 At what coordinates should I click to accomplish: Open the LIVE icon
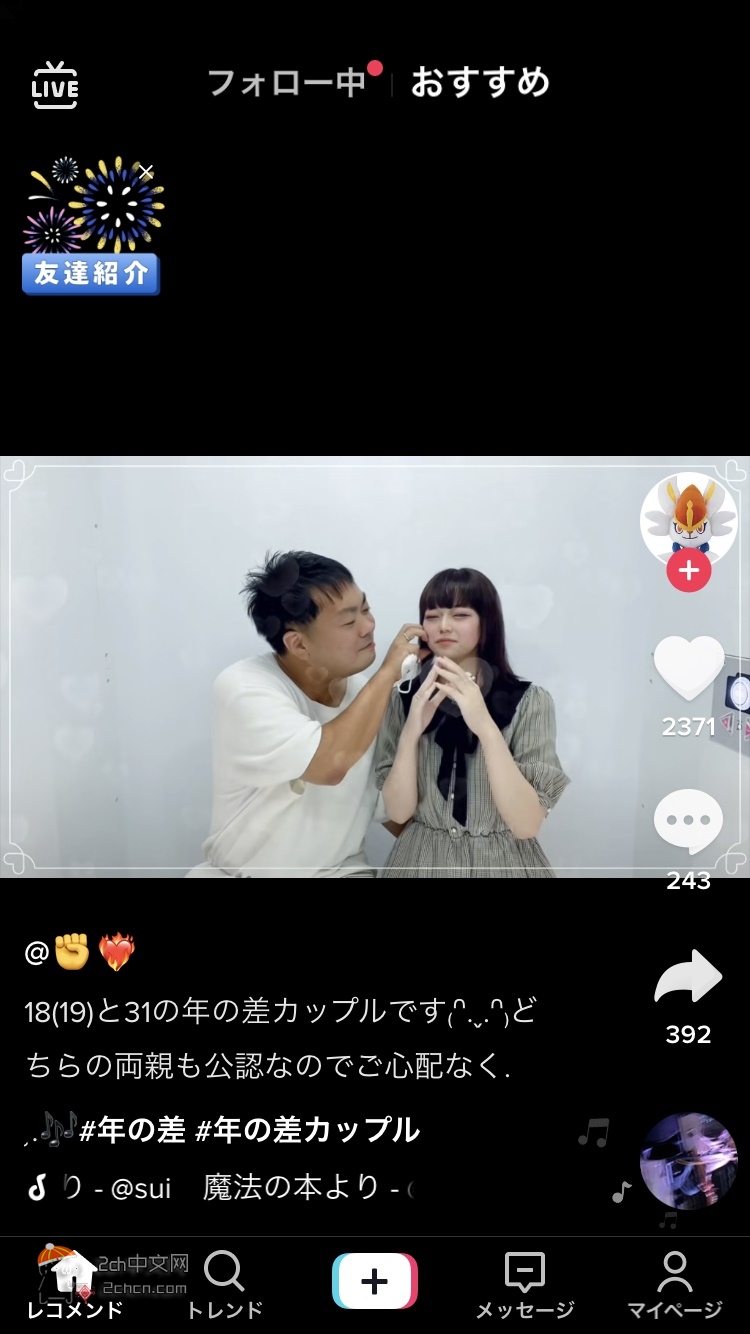[55, 84]
